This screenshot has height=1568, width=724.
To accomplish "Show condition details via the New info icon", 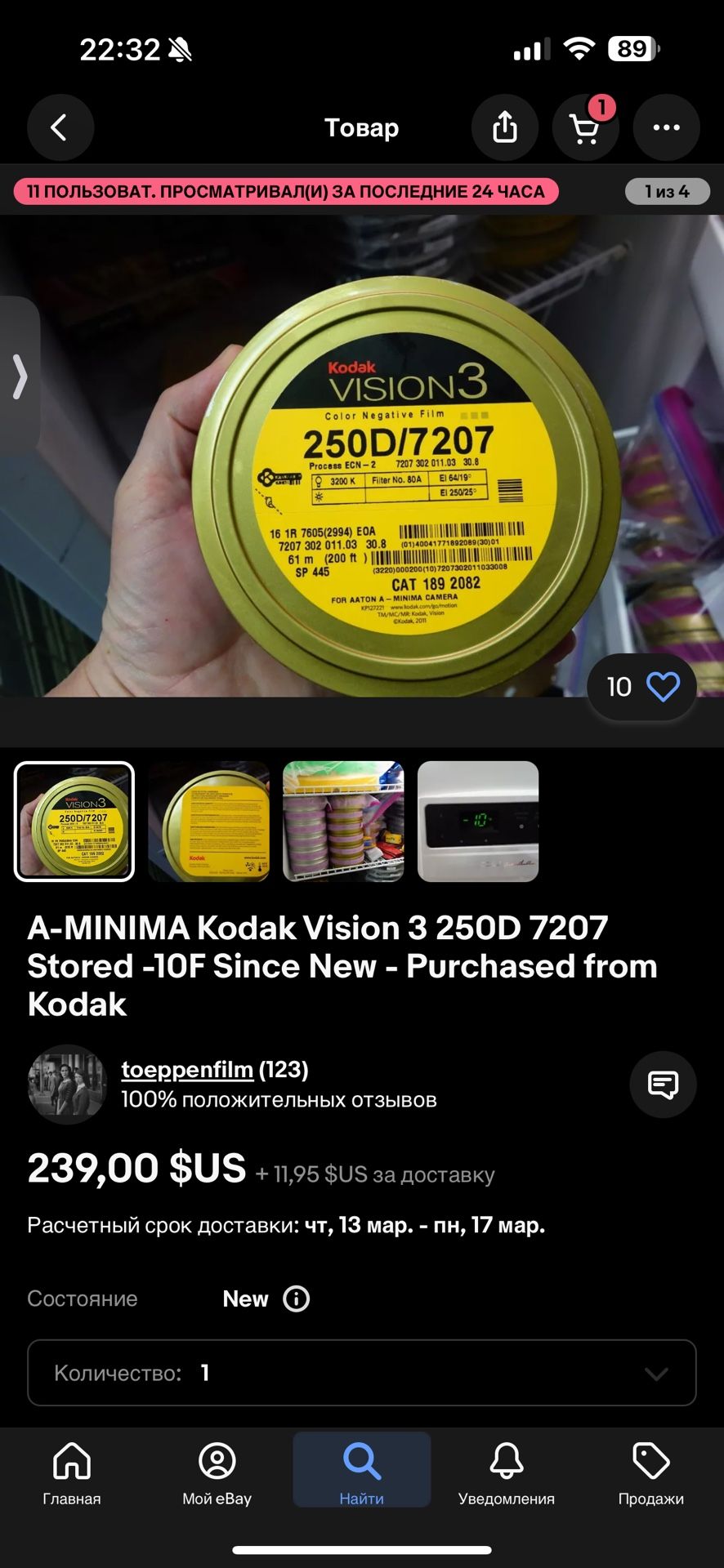I will [296, 1298].
